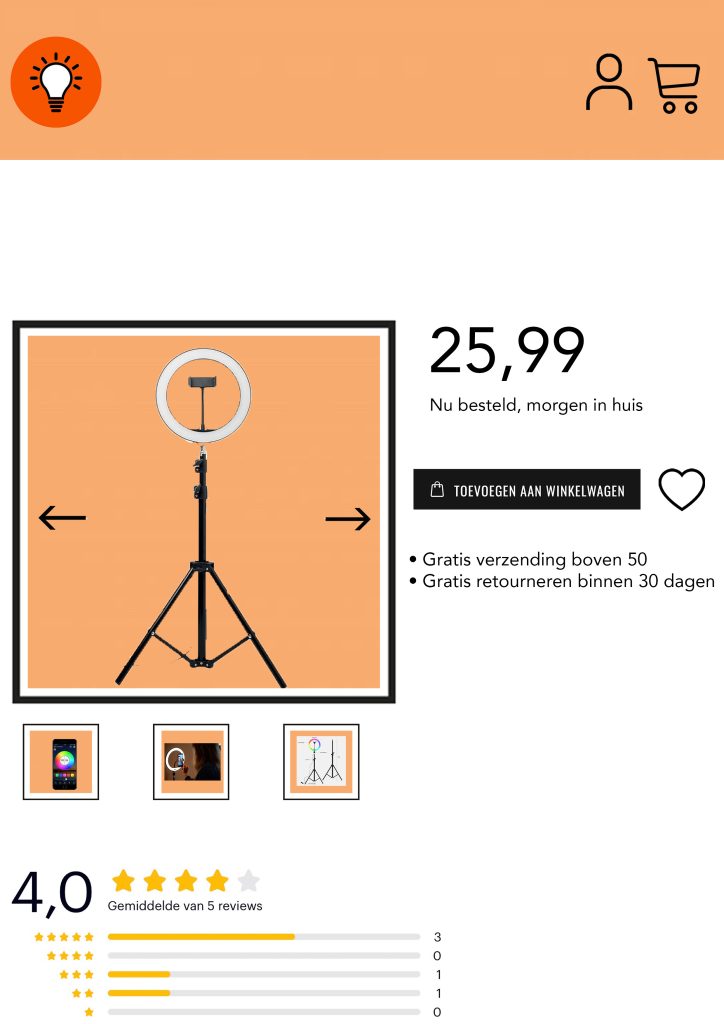Select the ring light in use thumbnail

click(x=191, y=762)
